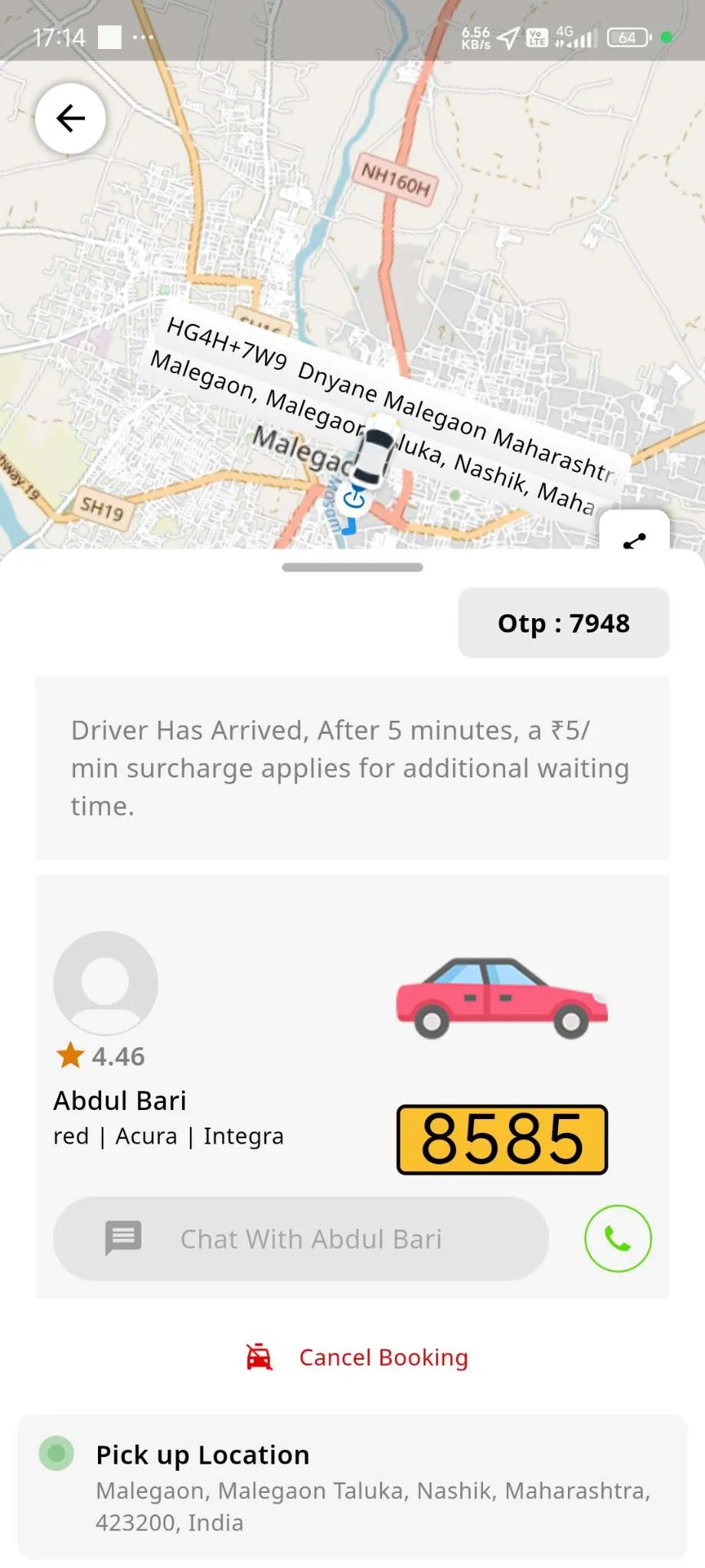Open the driver avatar picture
The image size is (705, 1568).
tap(106, 983)
